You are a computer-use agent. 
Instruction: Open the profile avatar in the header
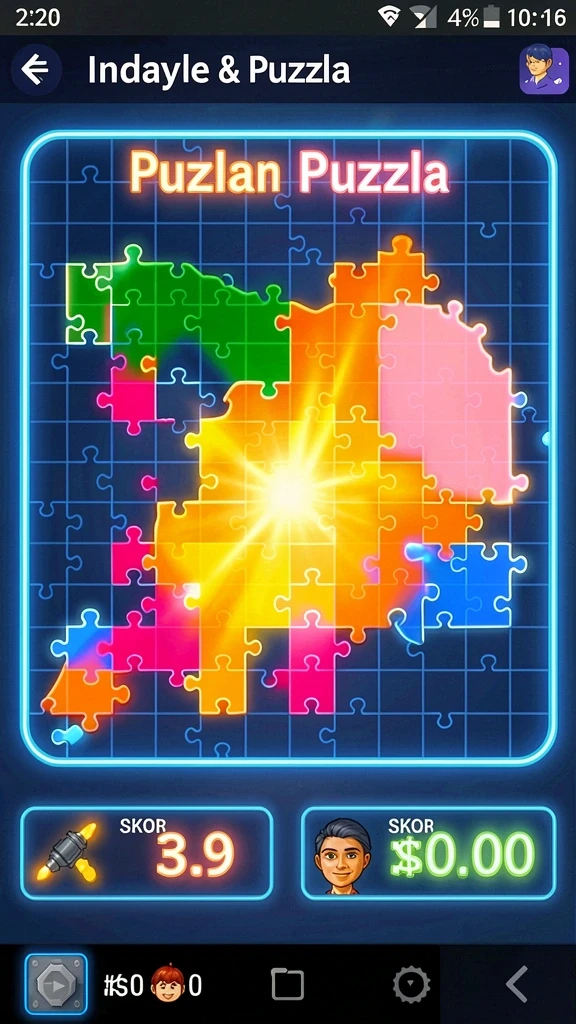[x=543, y=70]
